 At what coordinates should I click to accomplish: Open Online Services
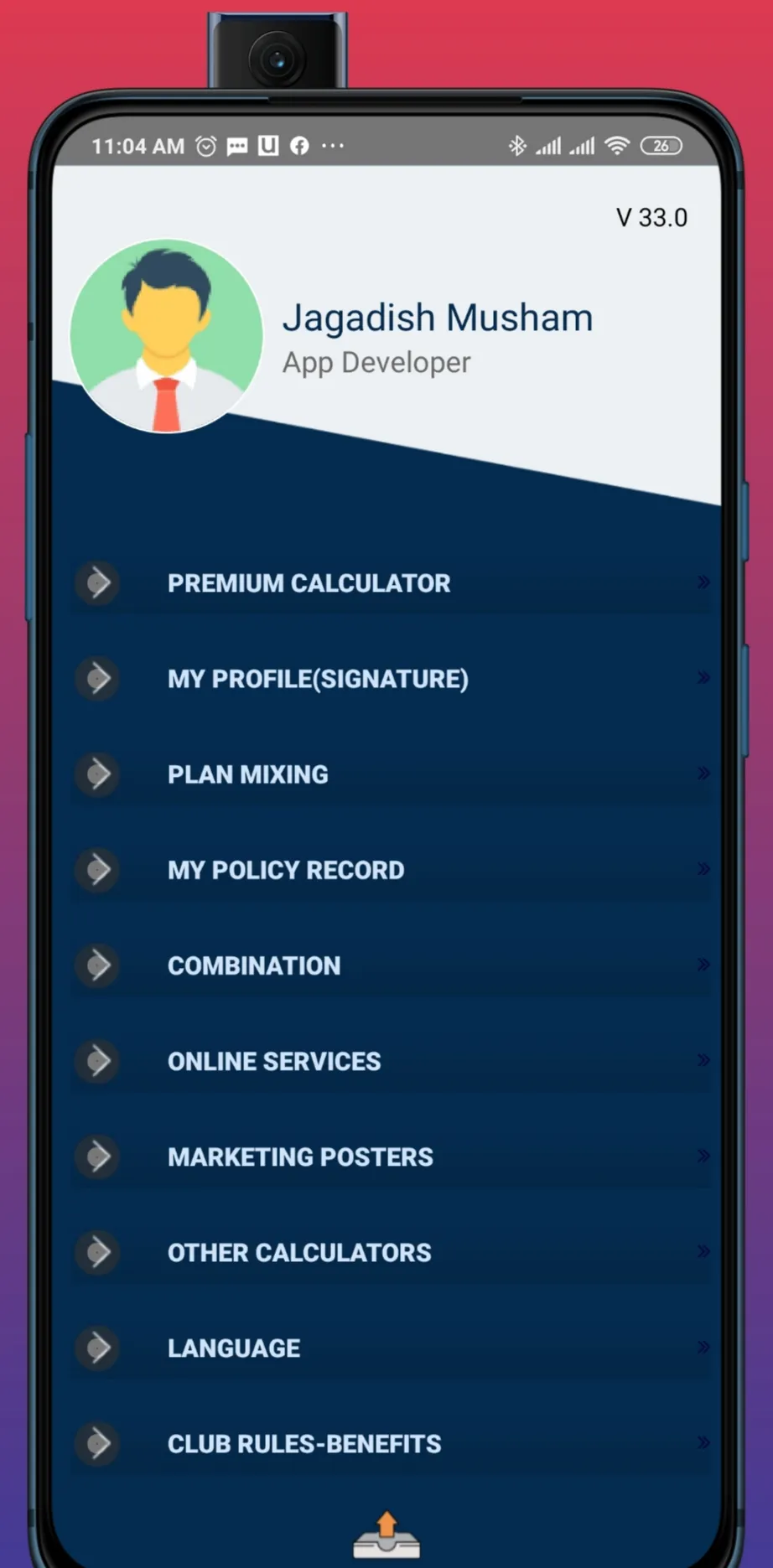(x=274, y=1061)
